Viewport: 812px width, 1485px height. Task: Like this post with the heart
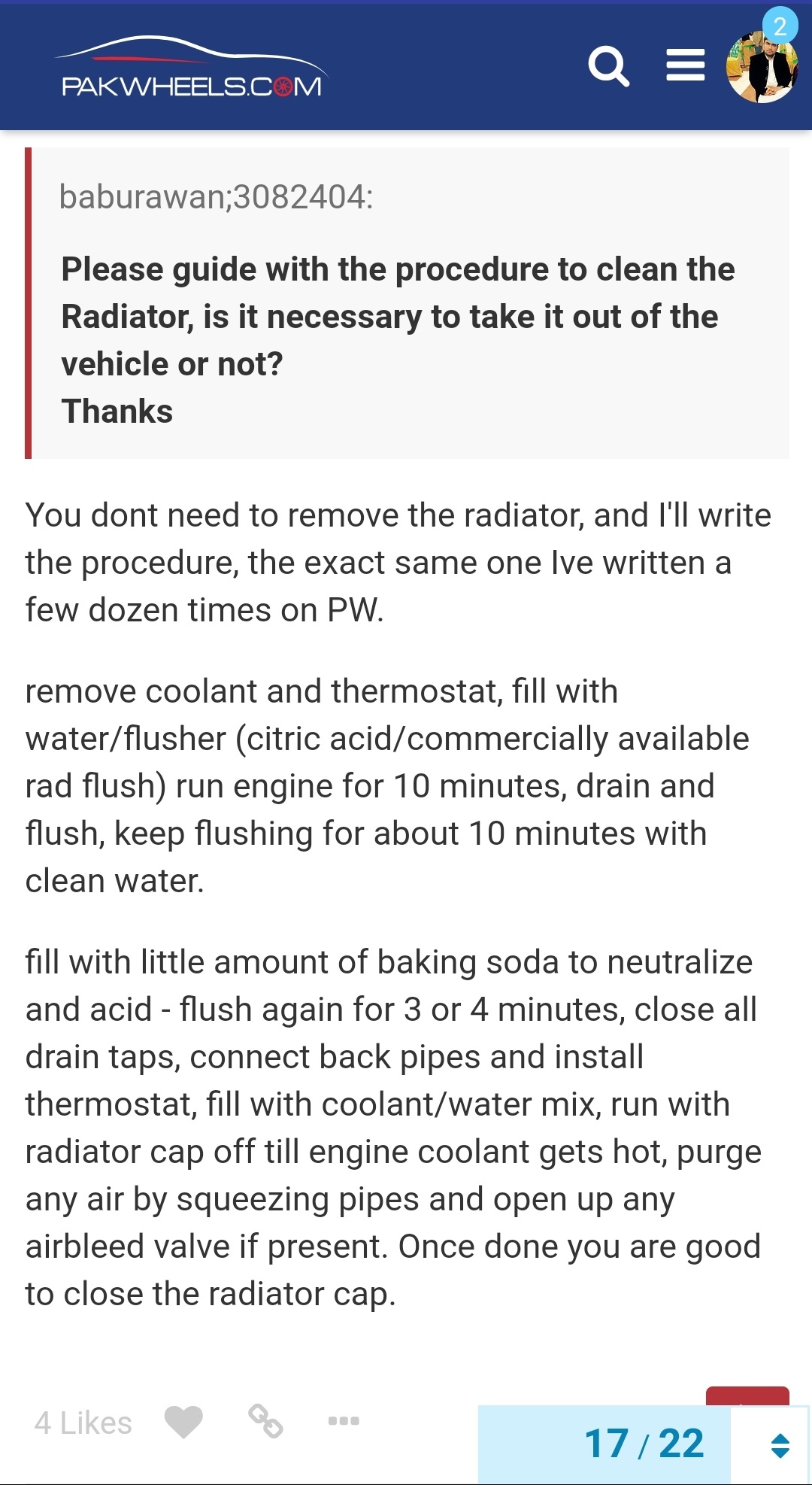[183, 1421]
